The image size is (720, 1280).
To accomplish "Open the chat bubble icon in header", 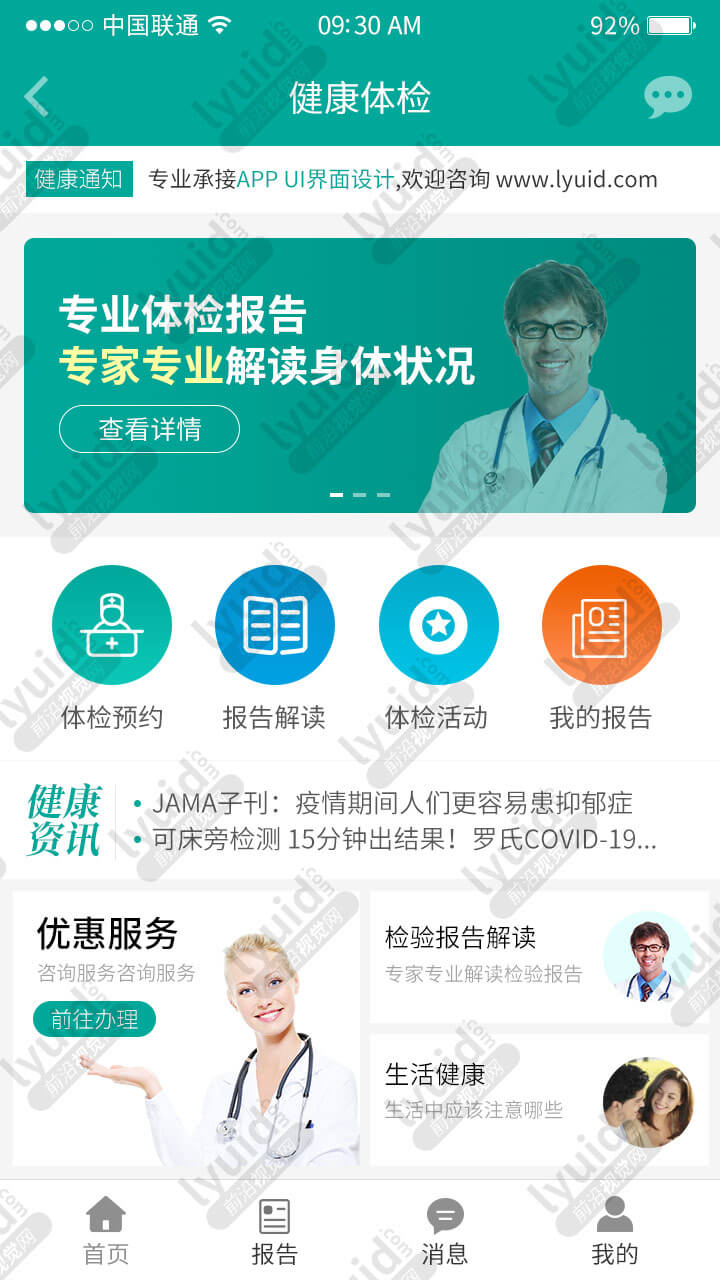I will (668, 97).
